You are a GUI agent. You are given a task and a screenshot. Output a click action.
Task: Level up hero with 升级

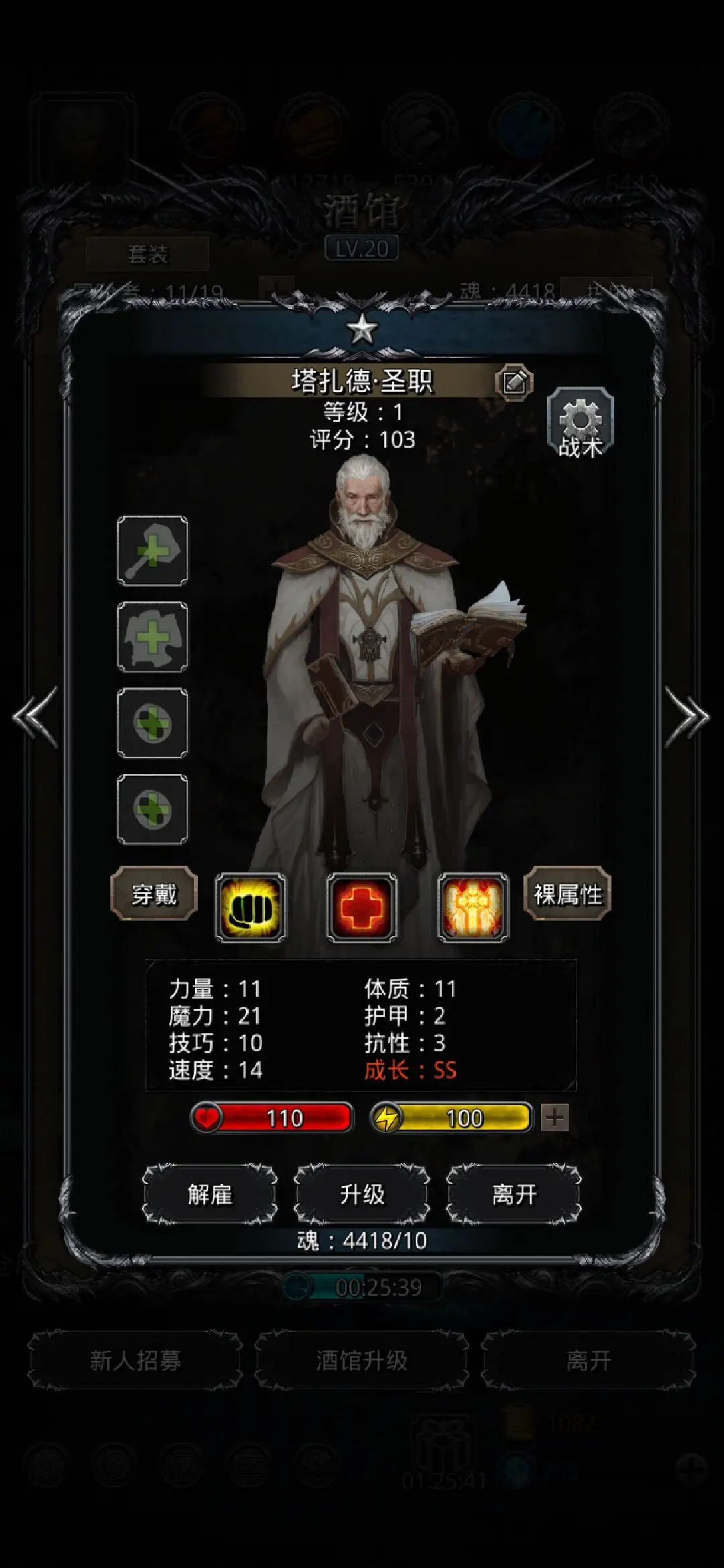point(362,1194)
